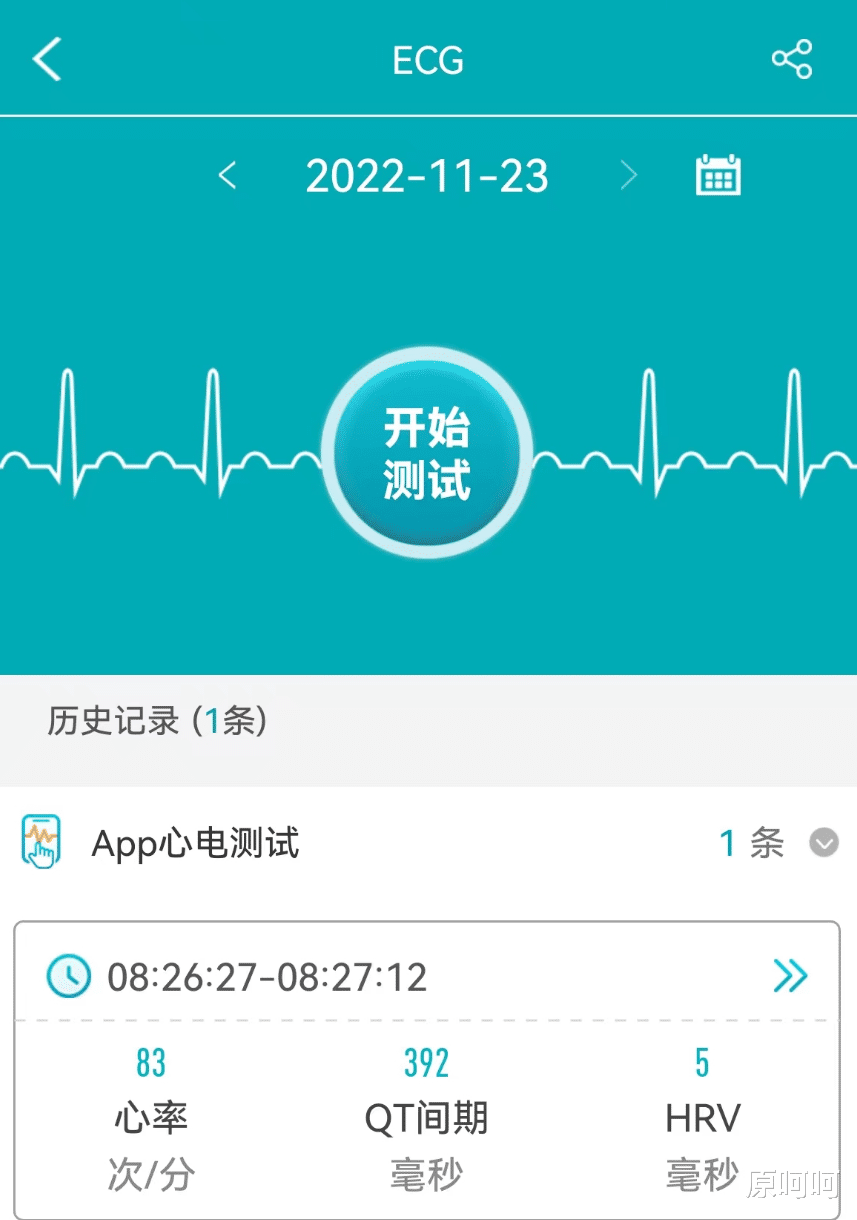Tap the back arrow next to ECG title
Viewport: 857px width, 1220px height.
click(45, 58)
